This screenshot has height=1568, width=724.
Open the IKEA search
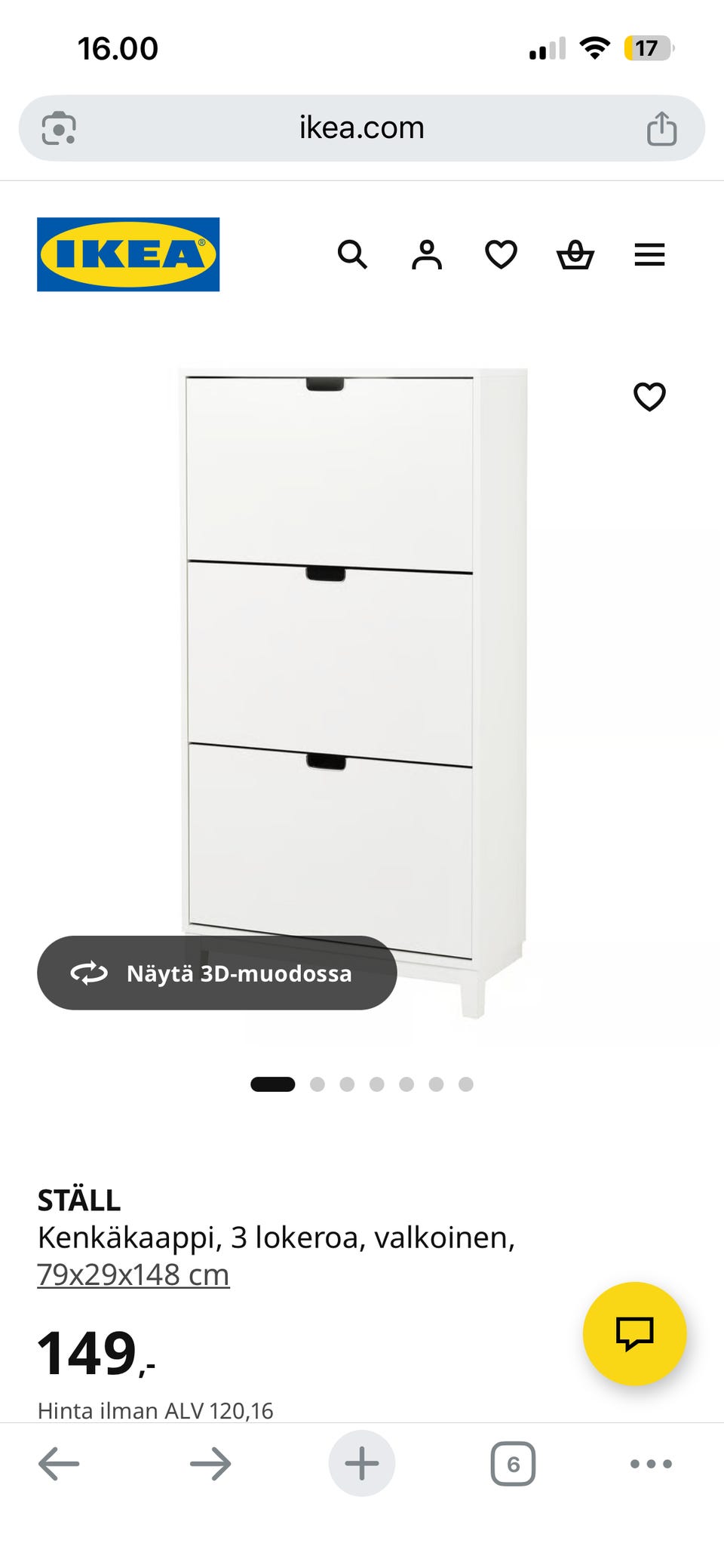coord(352,255)
